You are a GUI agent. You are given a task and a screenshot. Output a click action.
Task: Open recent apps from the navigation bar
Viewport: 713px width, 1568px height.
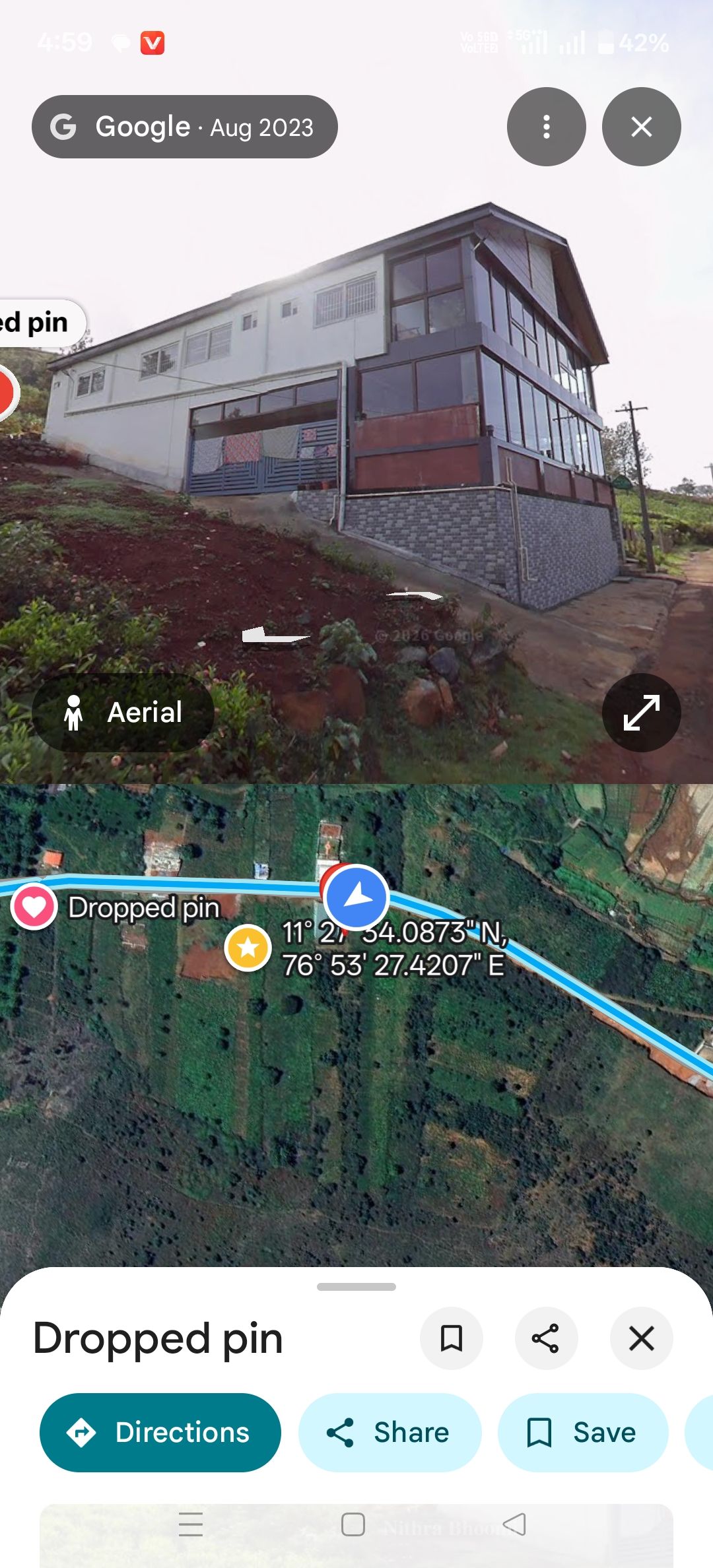tap(191, 1524)
